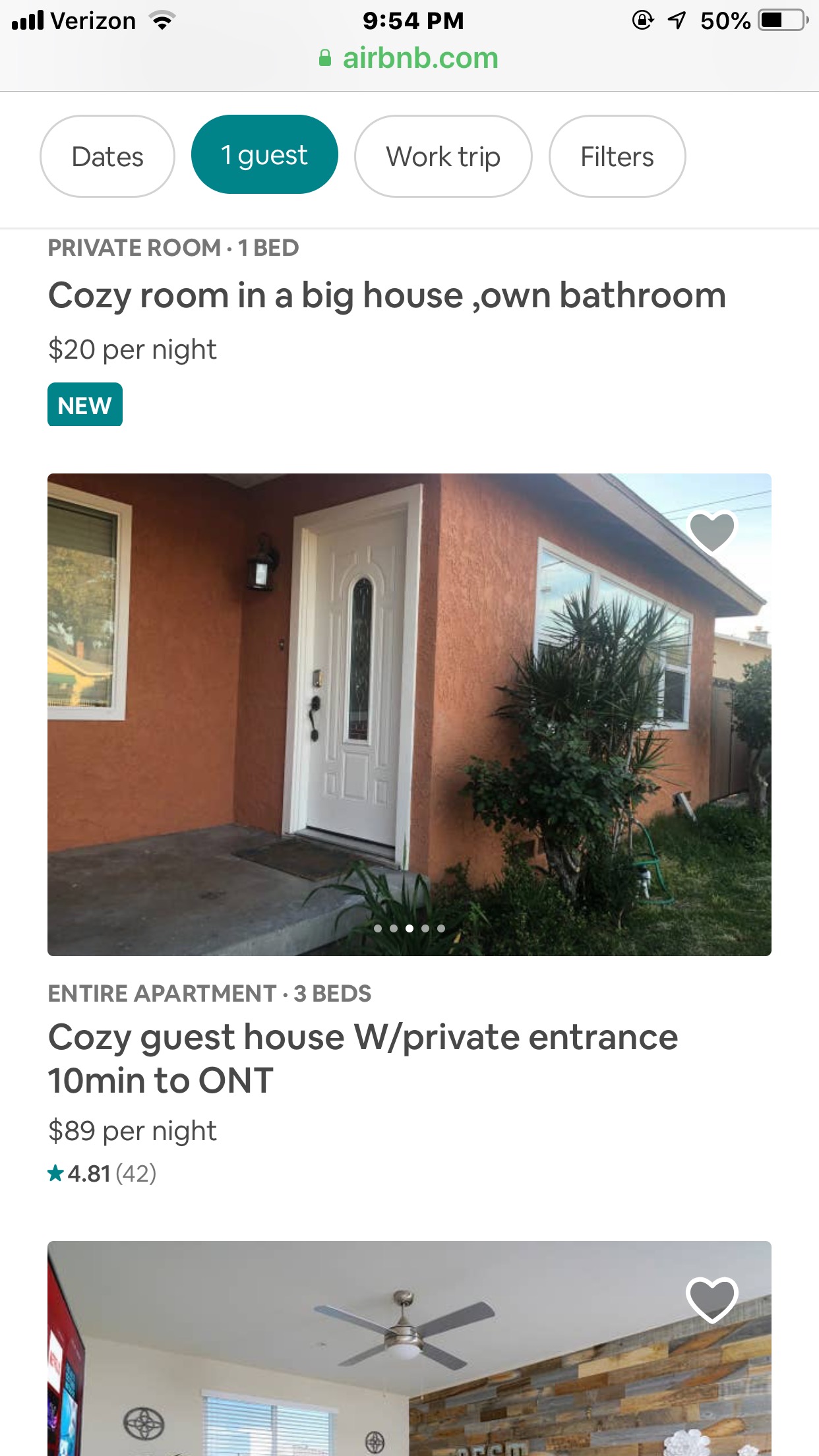Tap the airbnb.com address bar

409,58
